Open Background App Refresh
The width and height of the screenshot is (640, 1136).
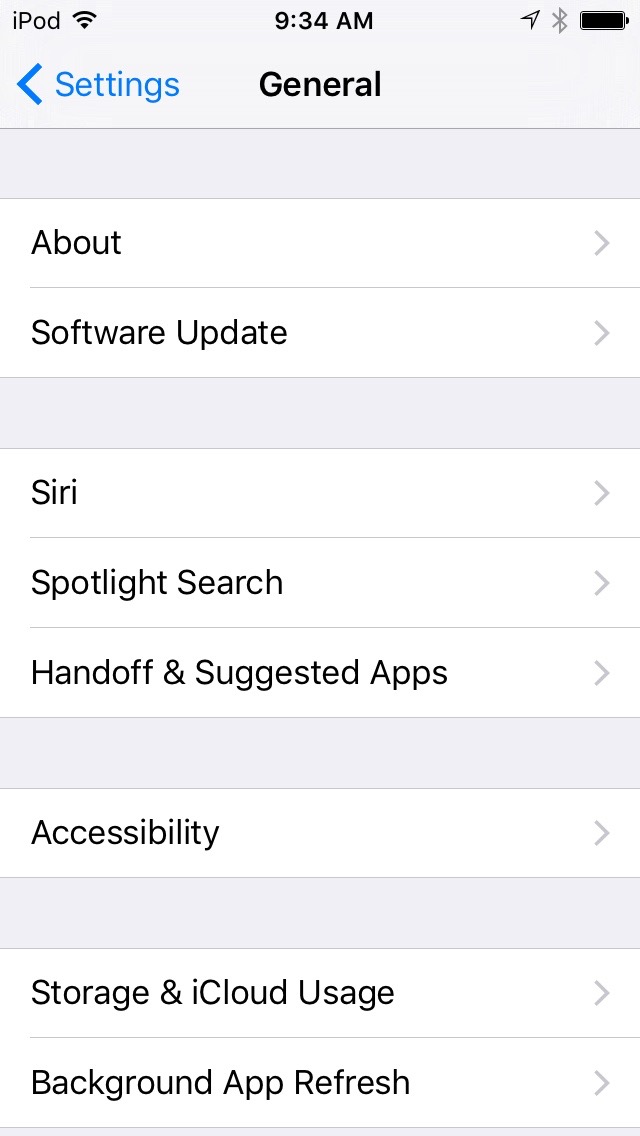click(320, 1083)
